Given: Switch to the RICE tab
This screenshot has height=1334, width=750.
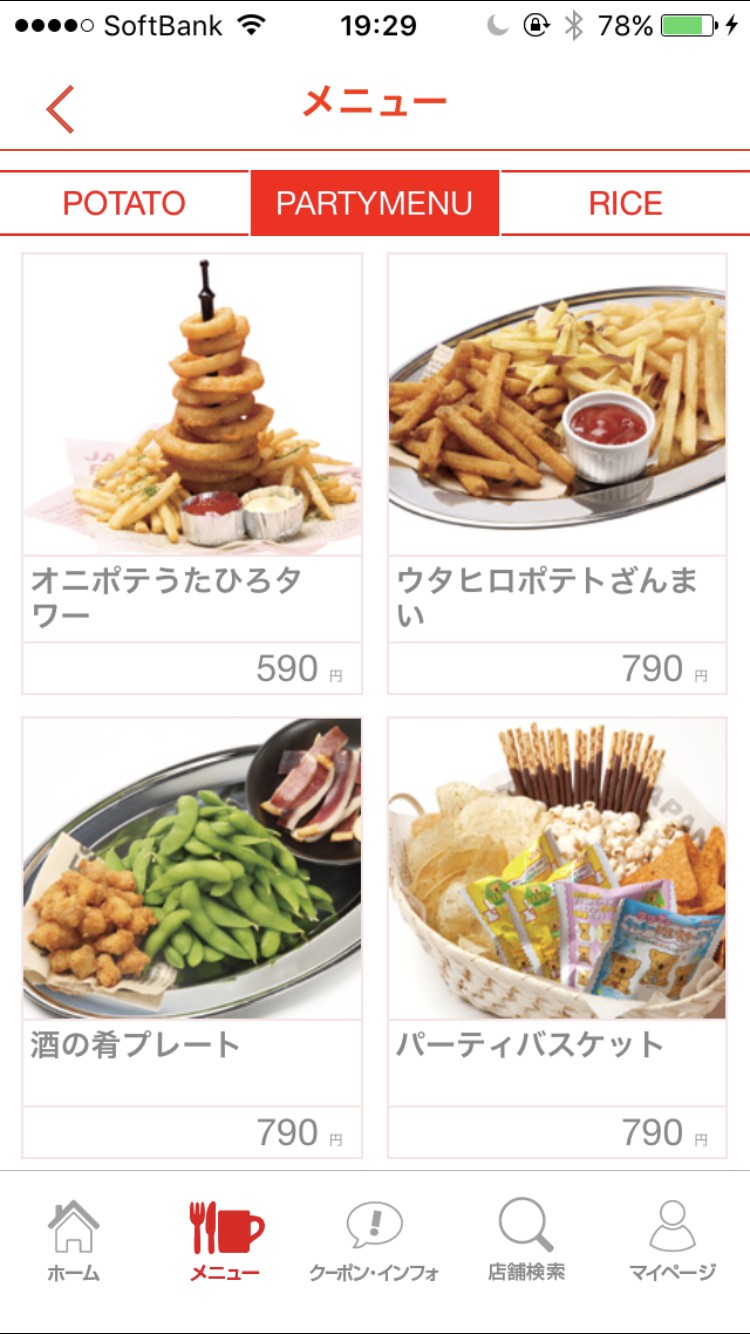Looking at the screenshot, I should tap(626, 203).
